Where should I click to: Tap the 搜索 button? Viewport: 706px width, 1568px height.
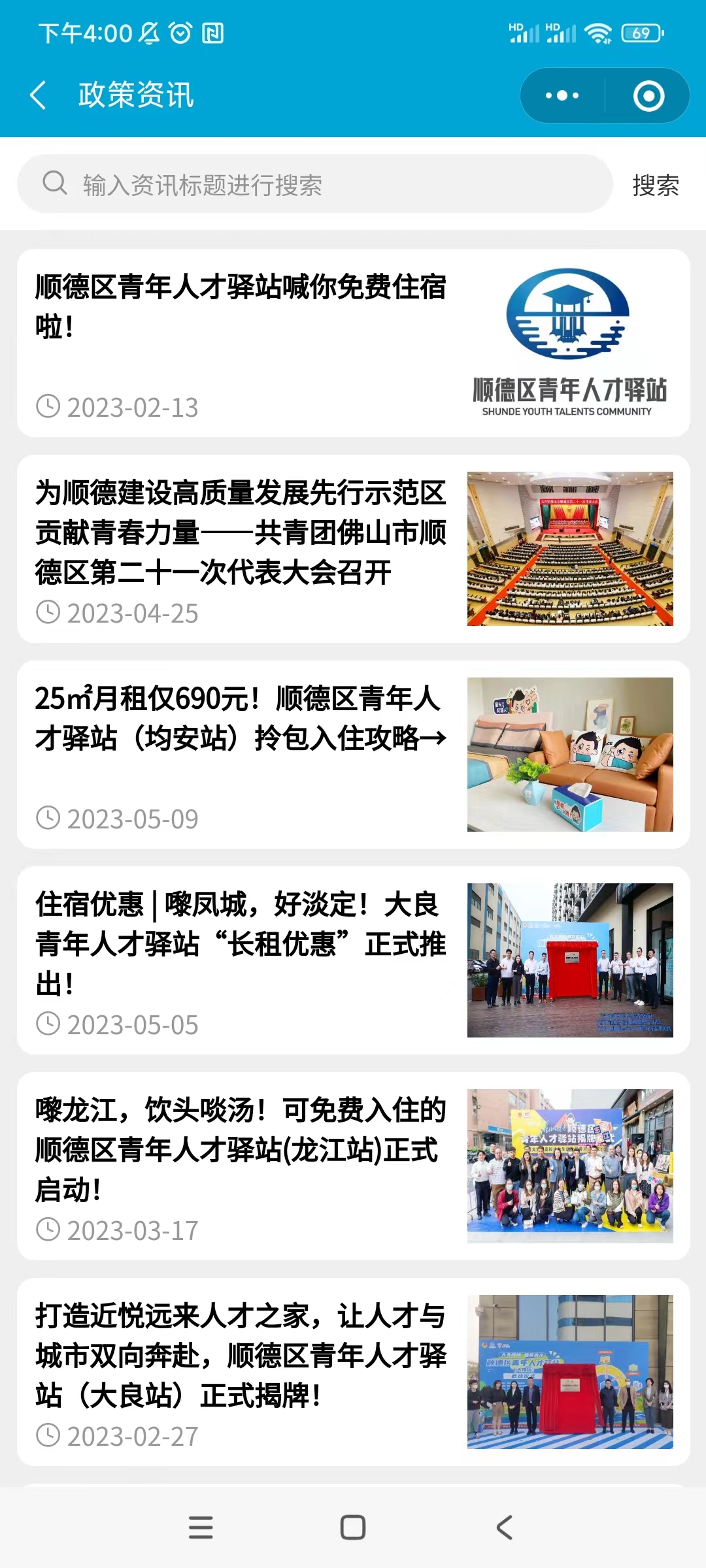click(655, 186)
